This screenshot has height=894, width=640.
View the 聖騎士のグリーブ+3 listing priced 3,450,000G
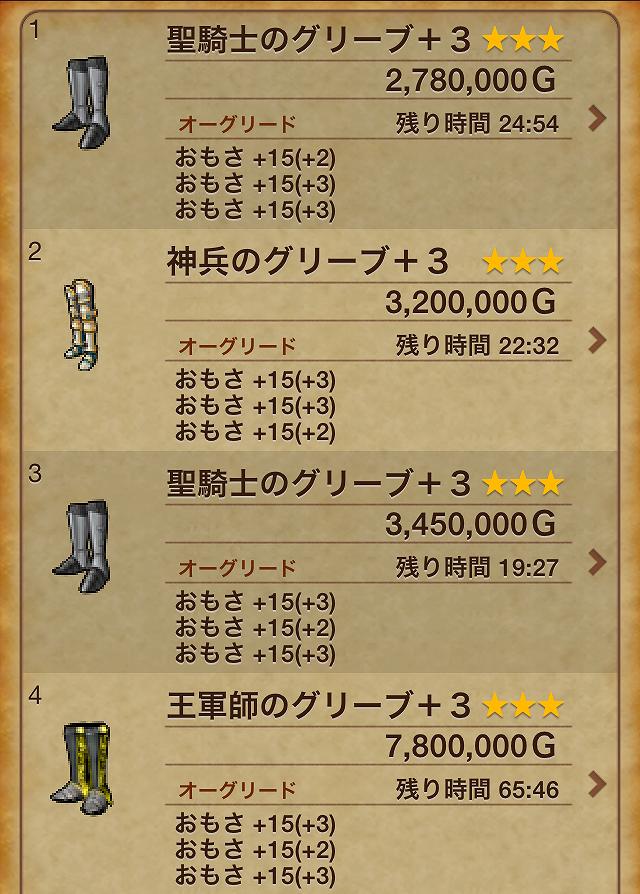tap(597, 562)
